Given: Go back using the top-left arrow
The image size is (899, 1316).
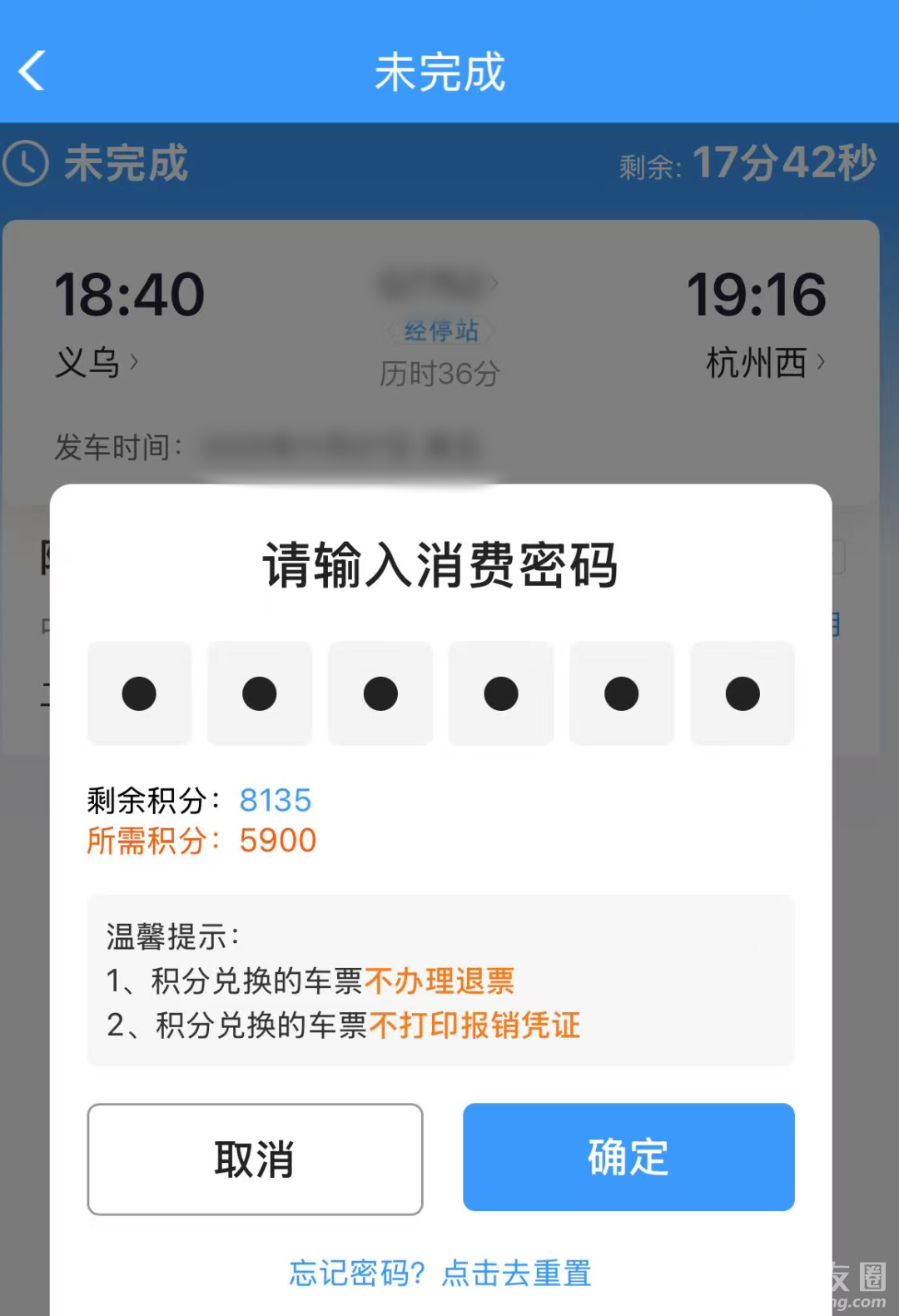Looking at the screenshot, I should 32,71.
